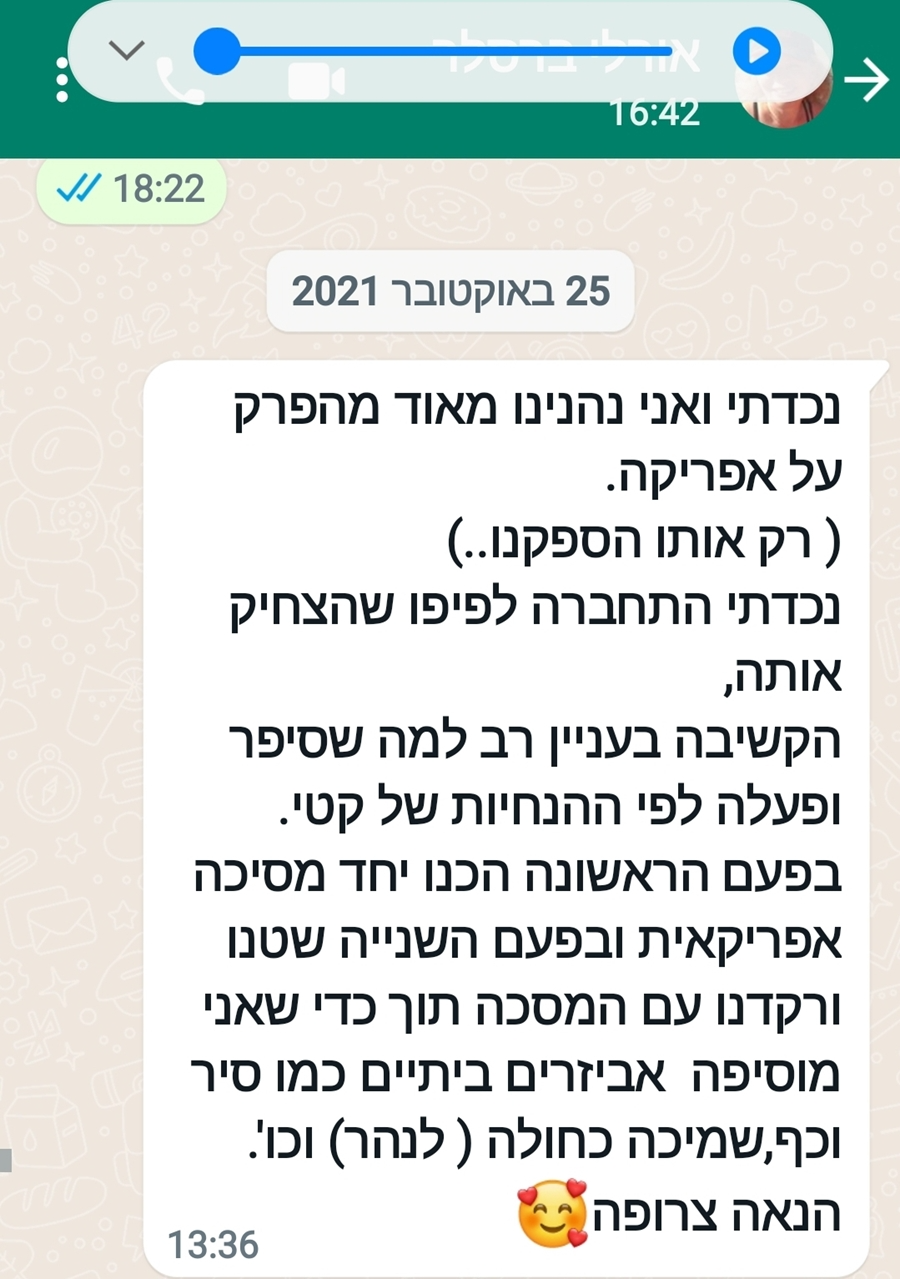Play the voice message in the audio bar
Viewport: 900px width, 1279px height.
757,50
